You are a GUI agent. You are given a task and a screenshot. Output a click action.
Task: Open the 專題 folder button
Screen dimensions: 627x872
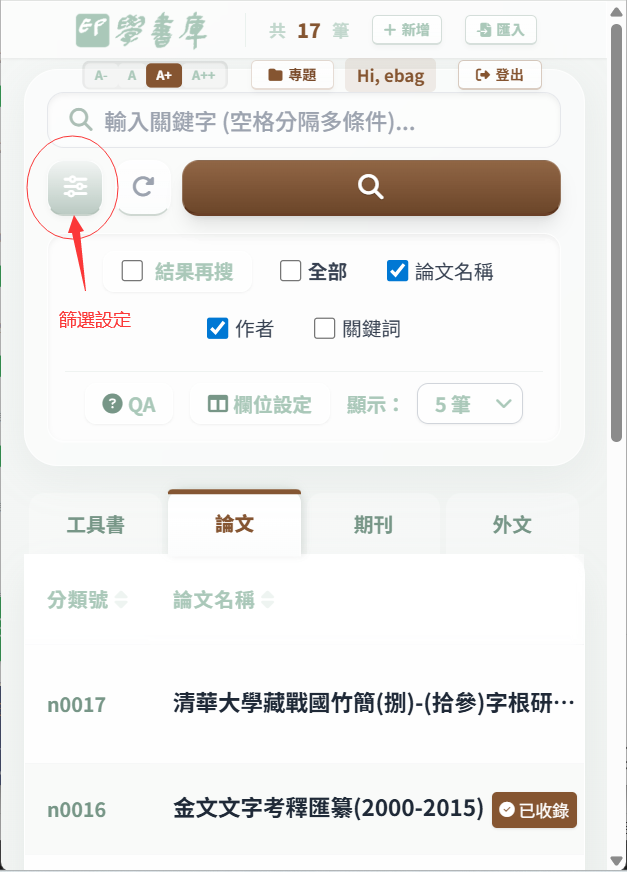pyautogui.click(x=292, y=75)
